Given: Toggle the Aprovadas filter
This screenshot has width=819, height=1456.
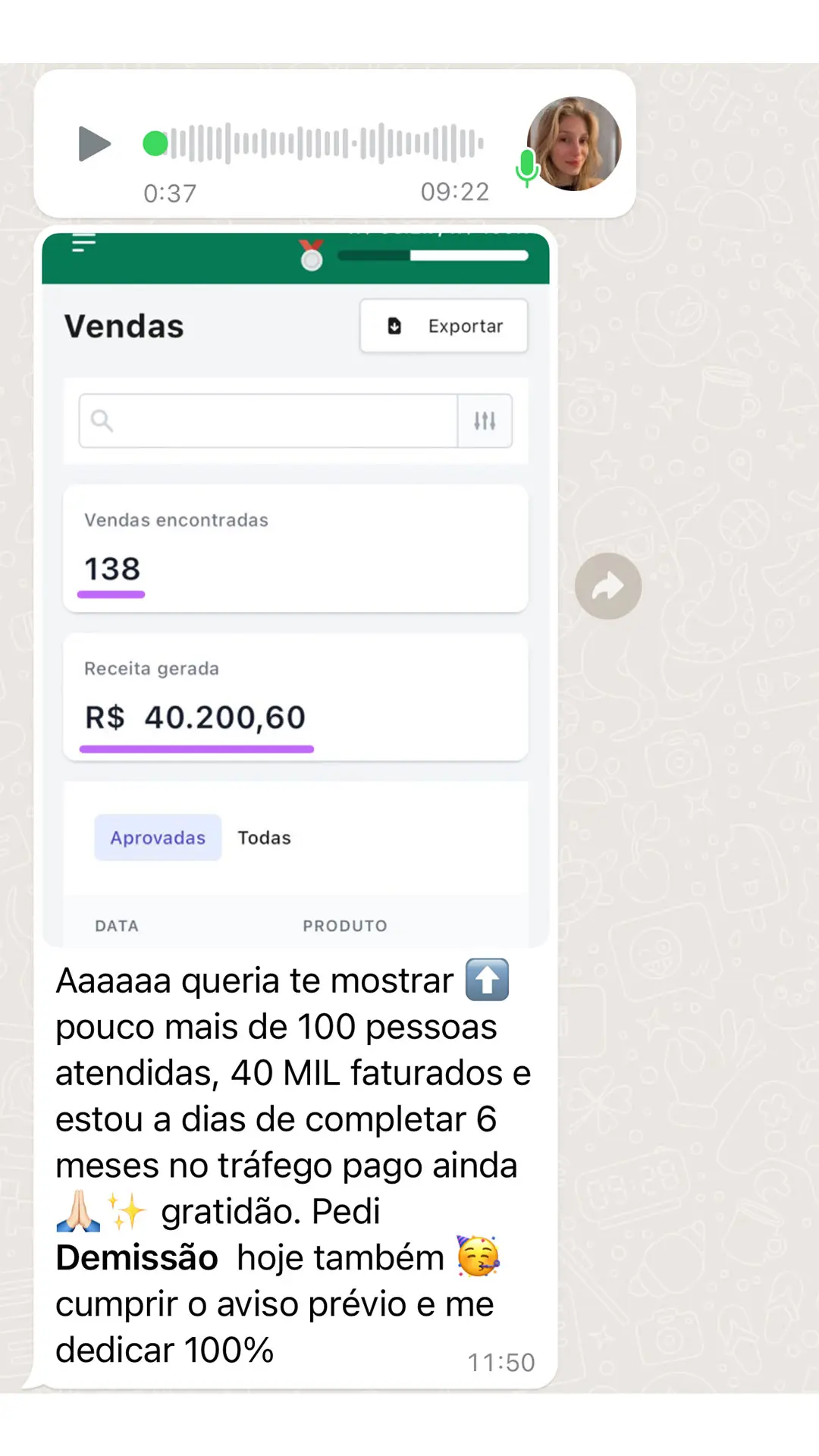Looking at the screenshot, I should (x=157, y=837).
